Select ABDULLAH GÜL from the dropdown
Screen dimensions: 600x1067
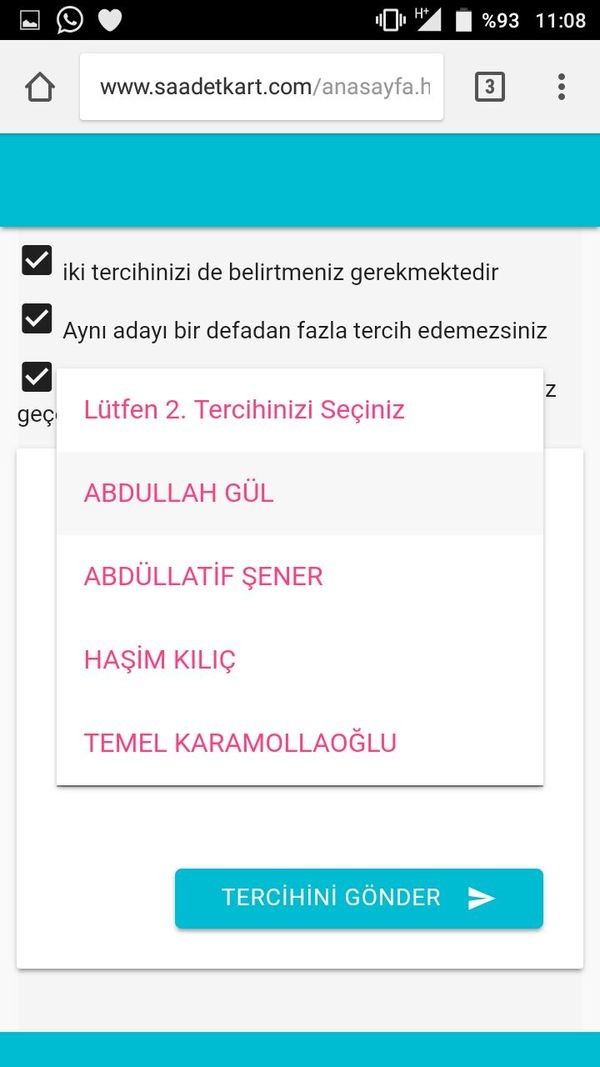(x=300, y=493)
